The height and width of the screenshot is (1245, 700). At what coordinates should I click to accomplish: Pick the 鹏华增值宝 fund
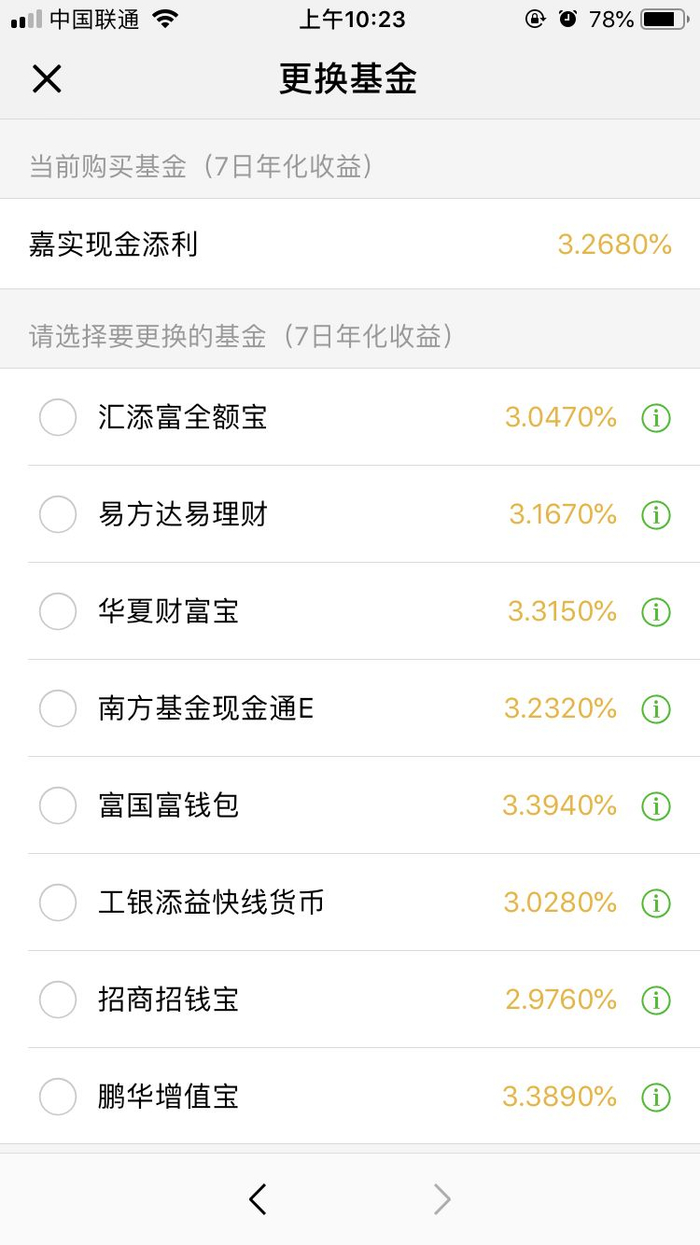(58, 1096)
